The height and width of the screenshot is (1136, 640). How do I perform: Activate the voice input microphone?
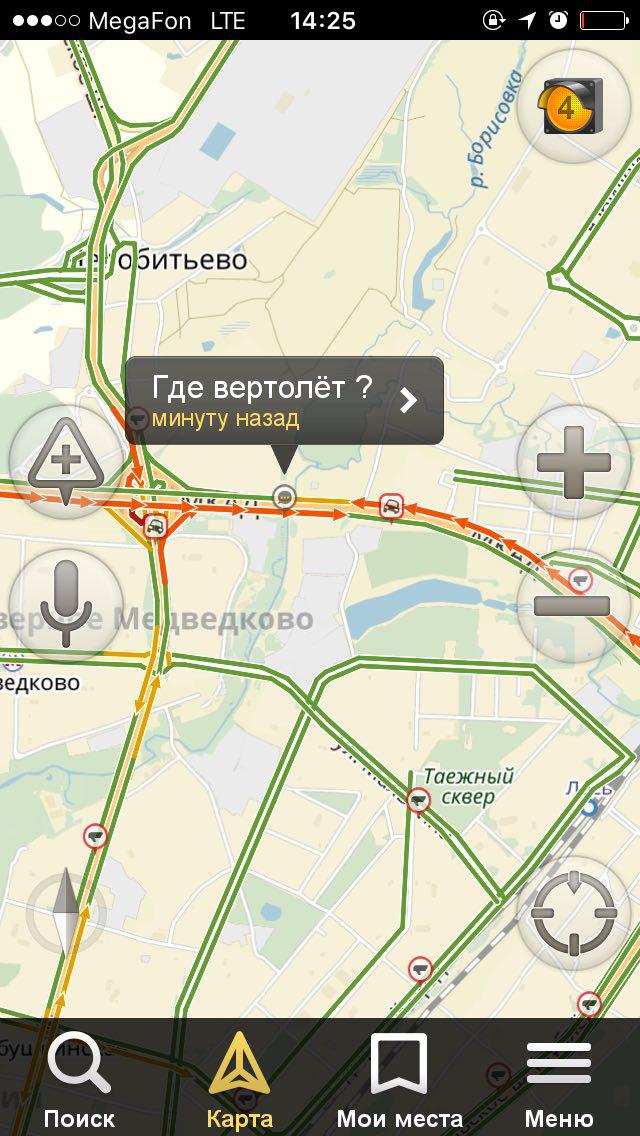(65, 605)
